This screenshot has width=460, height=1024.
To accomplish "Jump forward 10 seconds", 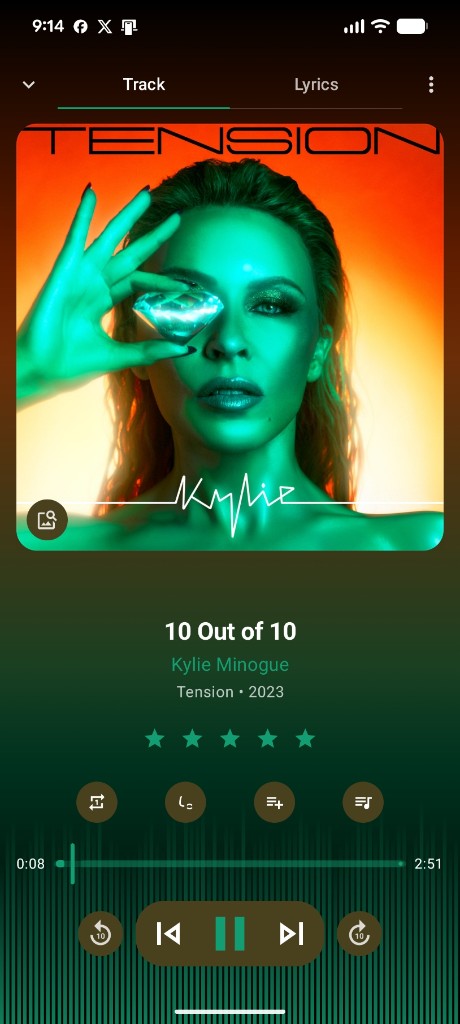I will click(359, 934).
